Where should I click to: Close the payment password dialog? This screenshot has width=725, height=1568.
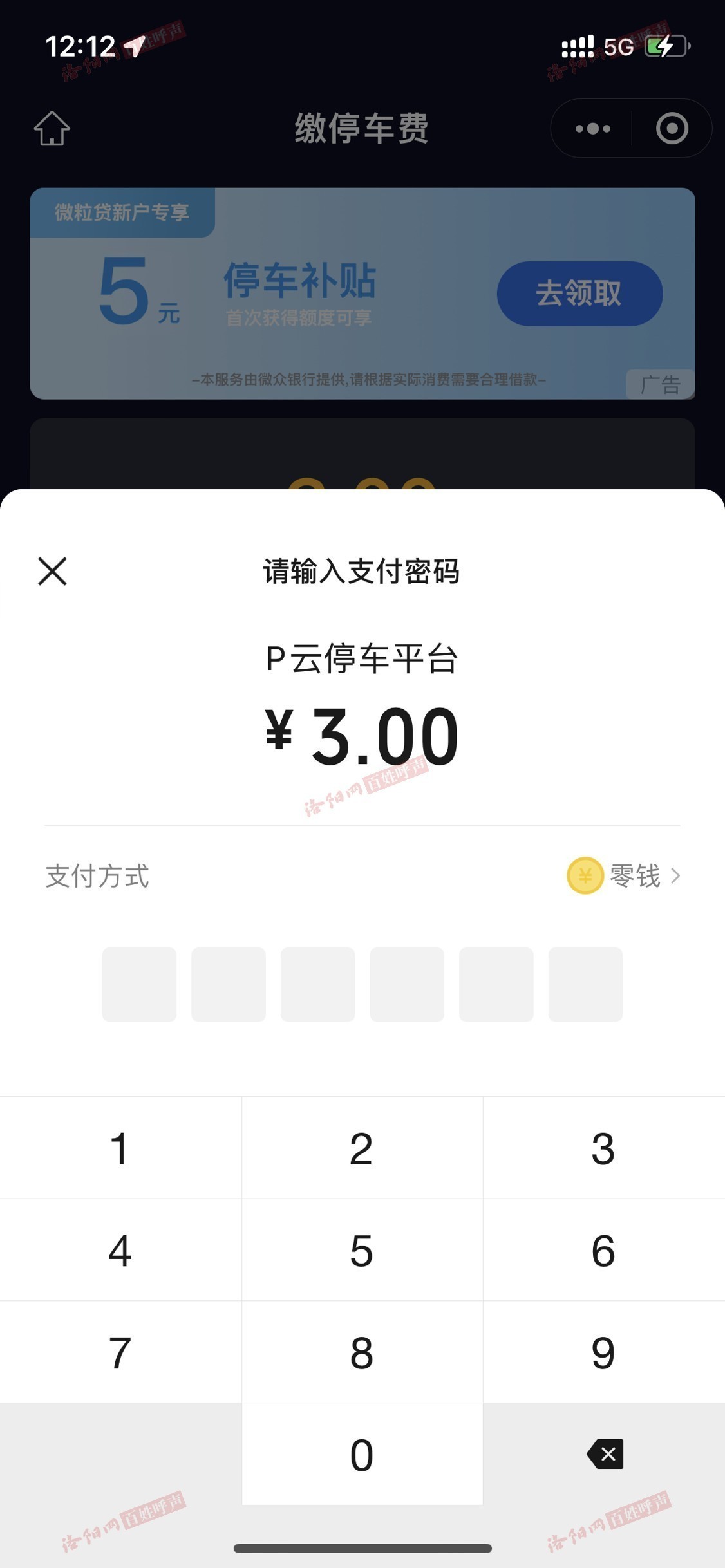pyautogui.click(x=52, y=572)
